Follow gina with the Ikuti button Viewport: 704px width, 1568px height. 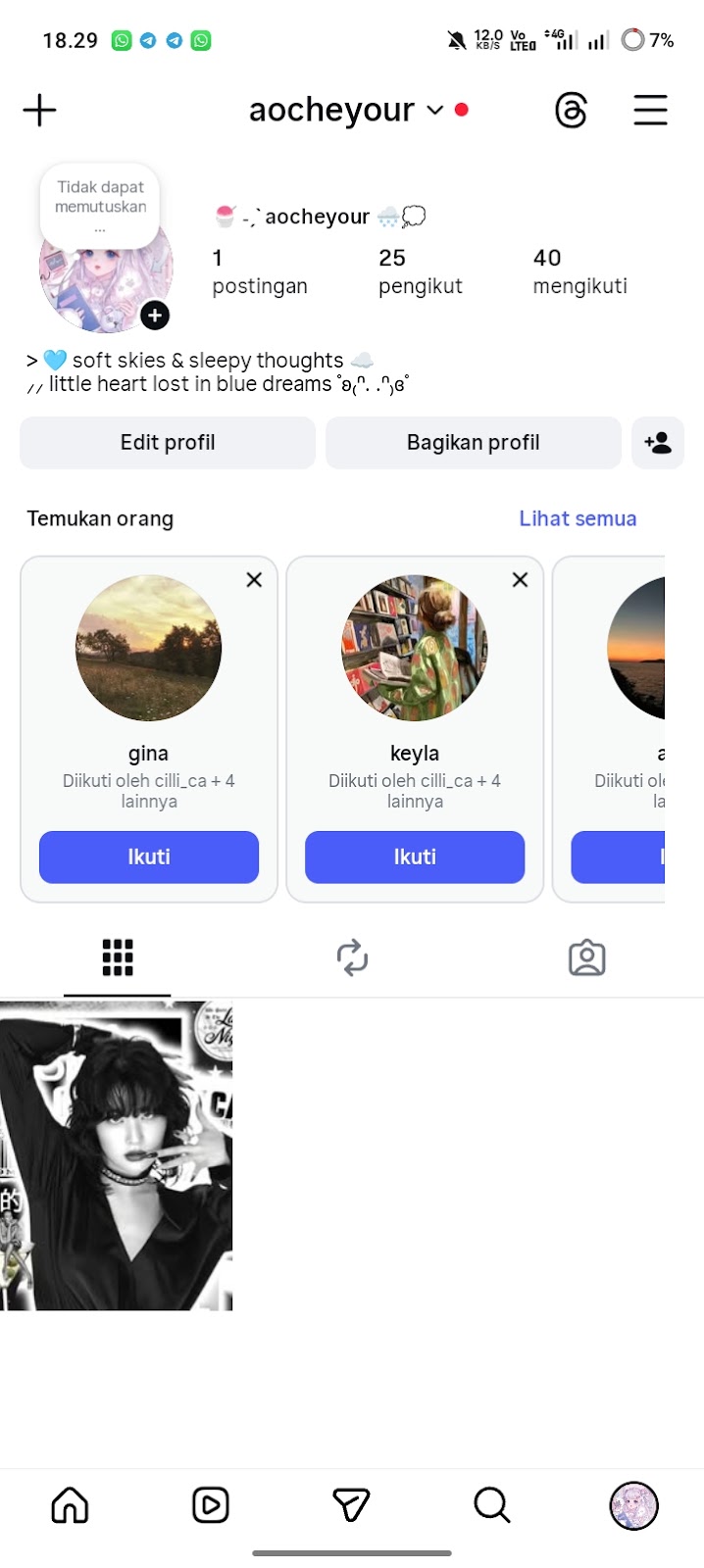(149, 857)
